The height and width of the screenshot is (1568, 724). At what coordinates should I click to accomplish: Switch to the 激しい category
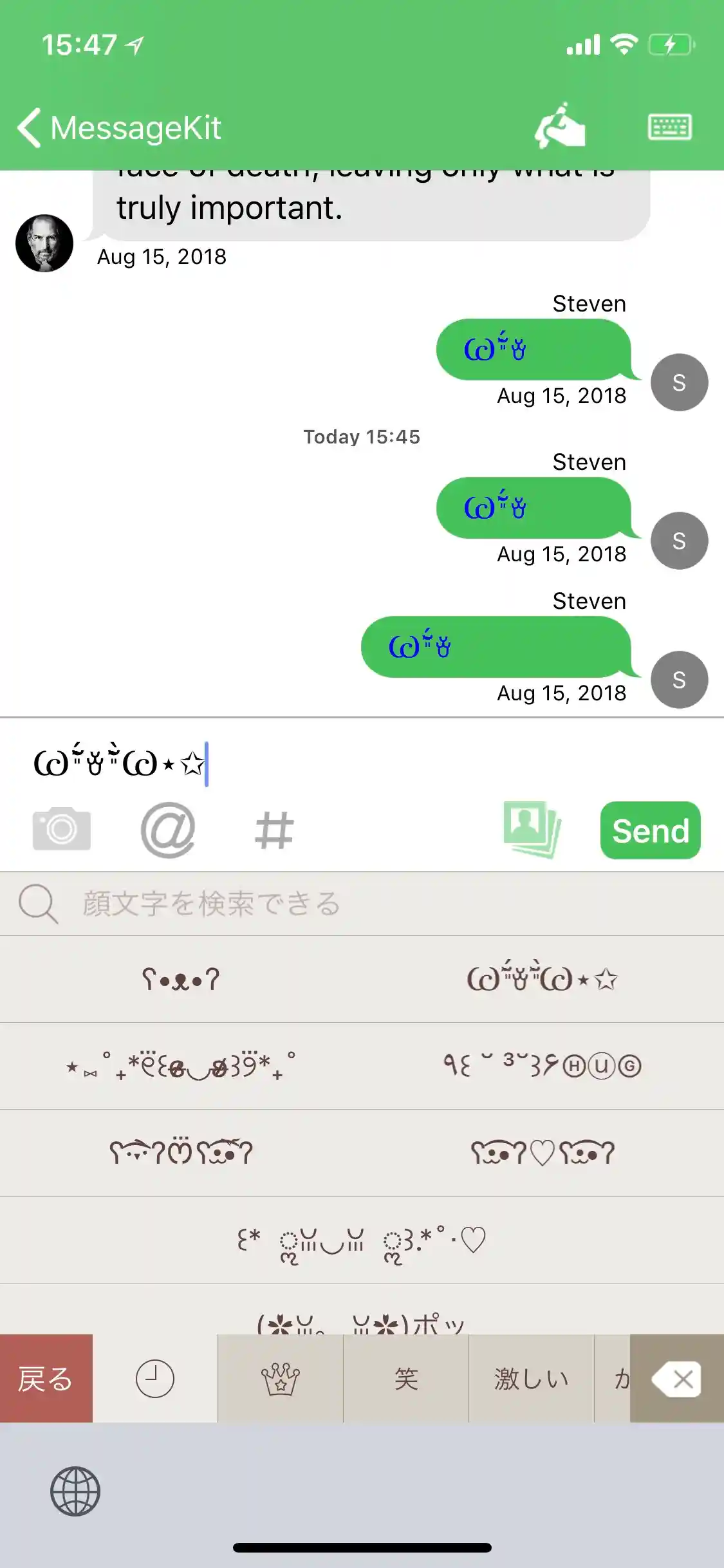[x=532, y=1379]
